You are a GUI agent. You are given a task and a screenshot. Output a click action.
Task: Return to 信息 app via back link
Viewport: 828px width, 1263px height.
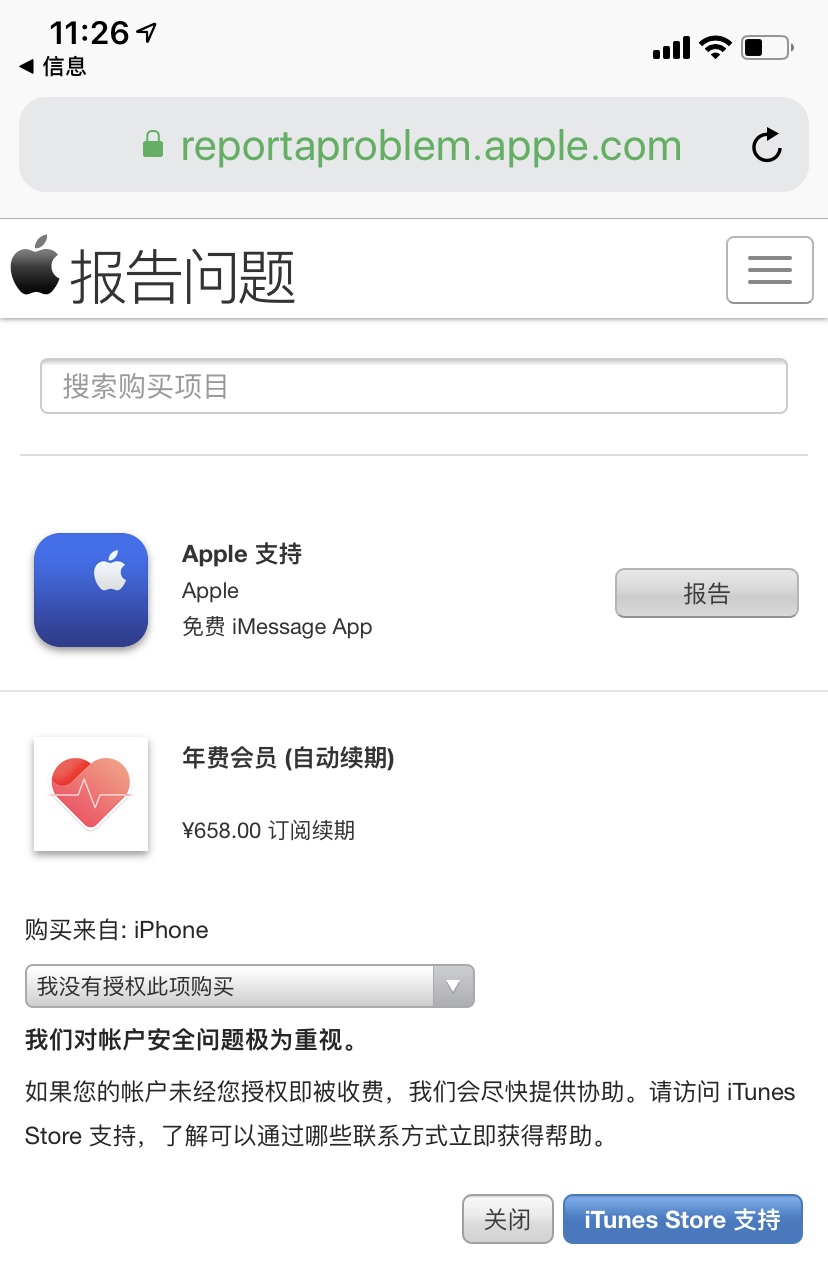[x=53, y=67]
